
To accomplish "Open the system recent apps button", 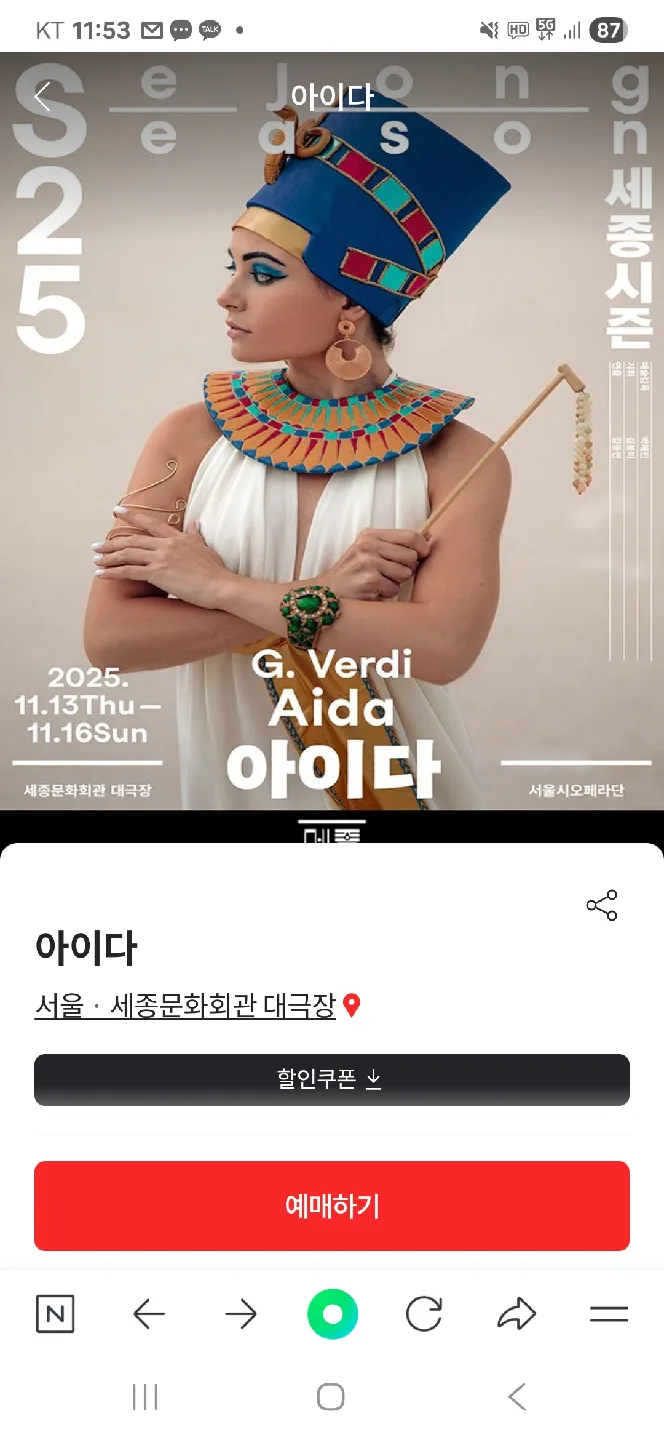I will (145, 1397).
